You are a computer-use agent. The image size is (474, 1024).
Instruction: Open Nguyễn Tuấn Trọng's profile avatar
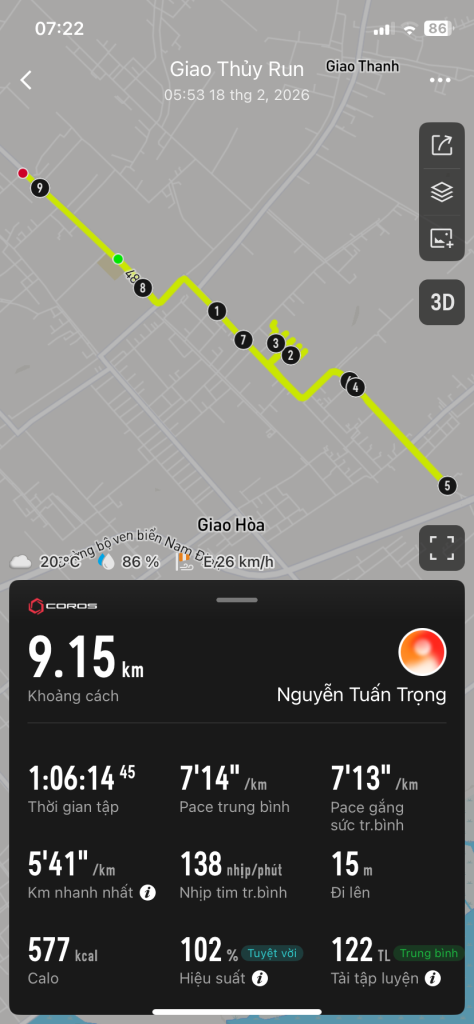[422, 652]
